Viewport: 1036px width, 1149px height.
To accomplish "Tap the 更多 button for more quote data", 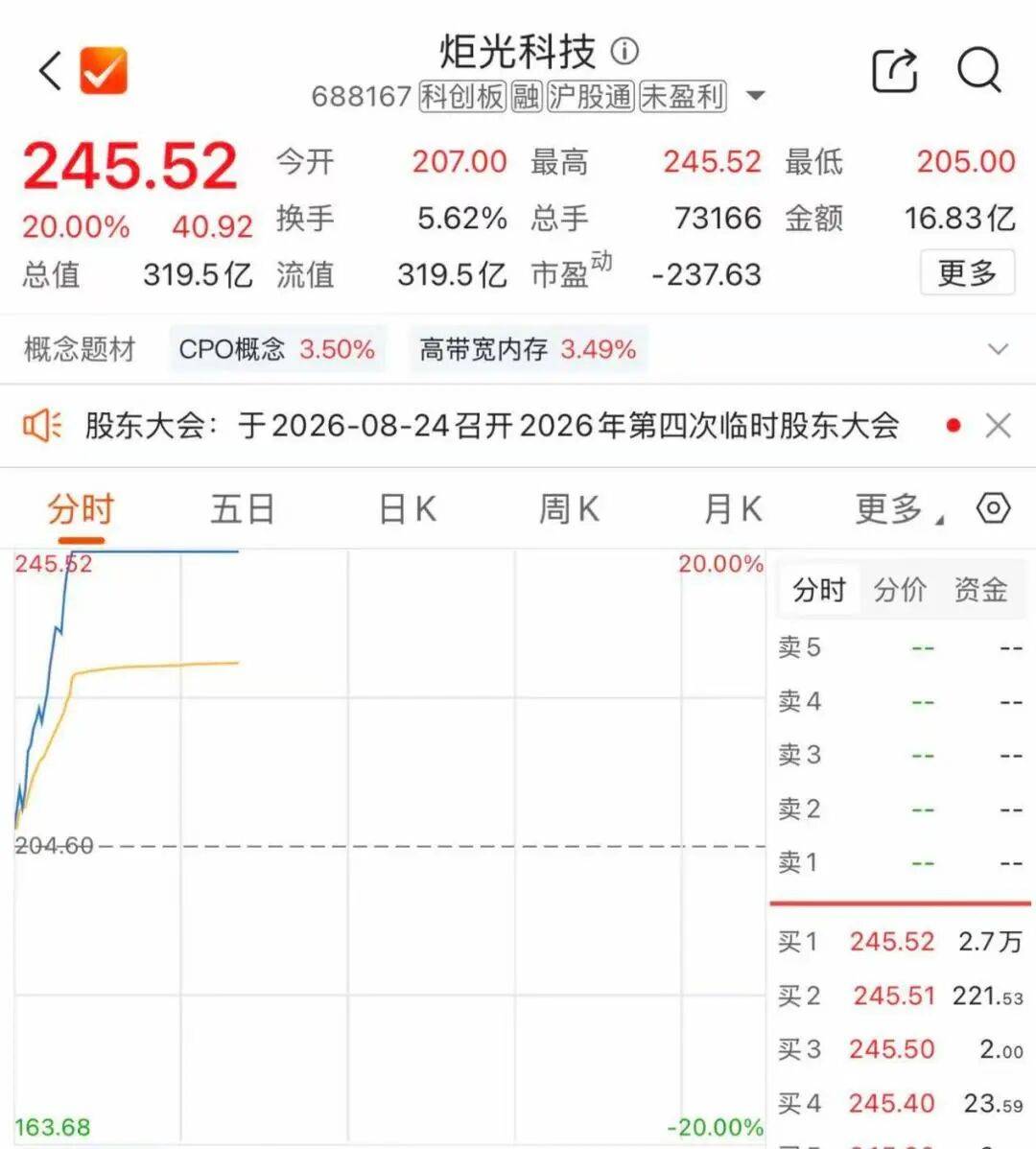I will click(967, 273).
